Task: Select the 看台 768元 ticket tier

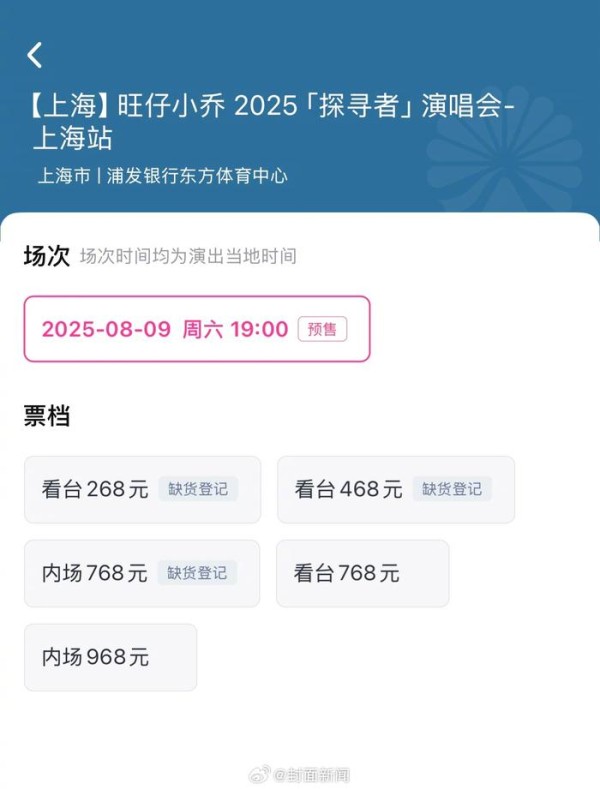Action: [362, 574]
